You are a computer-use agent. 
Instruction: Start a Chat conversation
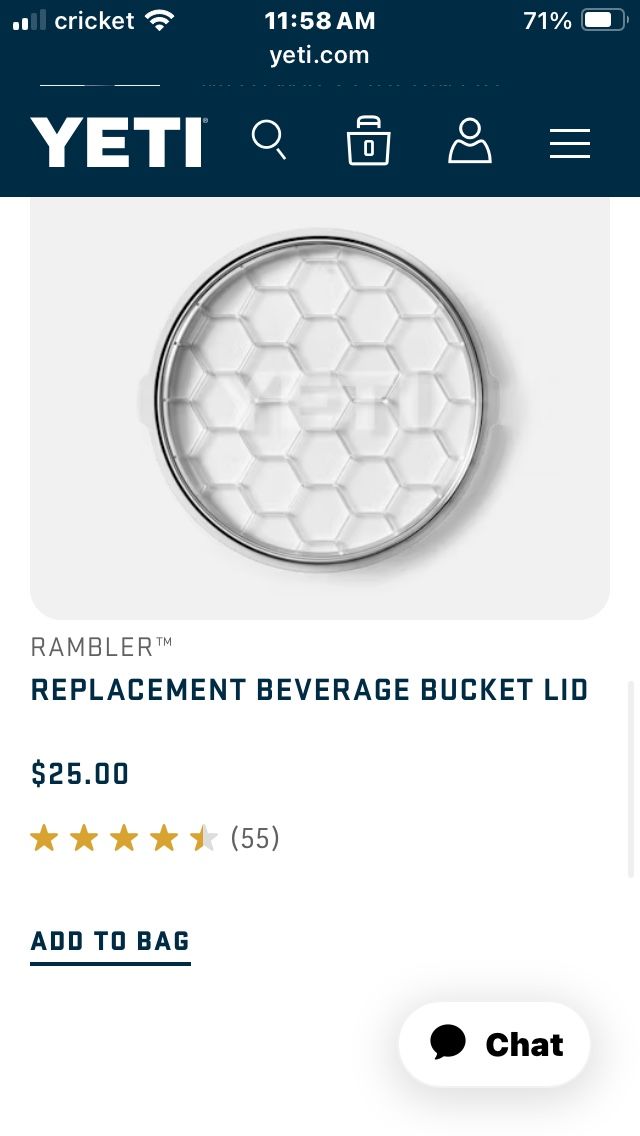(495, 1044)
